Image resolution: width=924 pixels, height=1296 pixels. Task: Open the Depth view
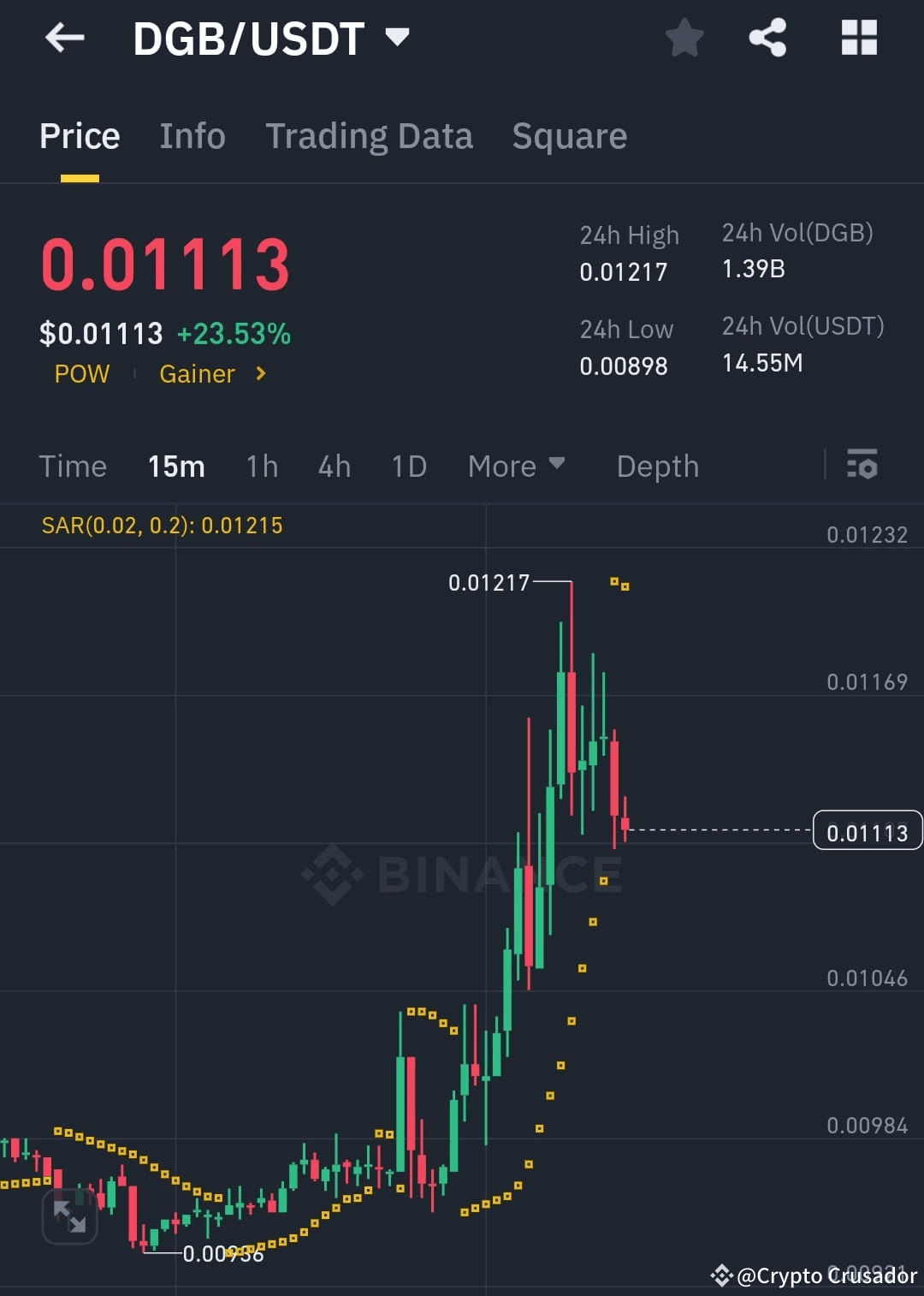tap(657, 466)
